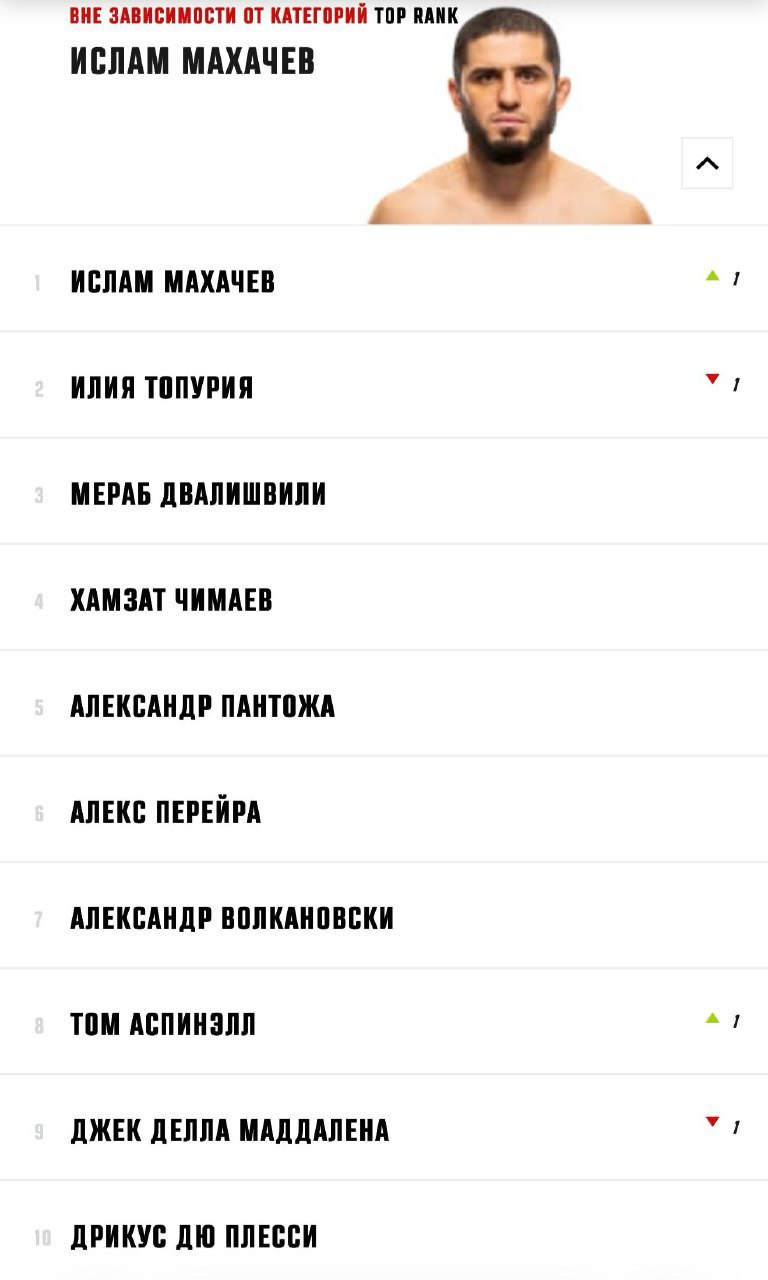Select Мераб Двалишвили in the rankings

point(198,494)
